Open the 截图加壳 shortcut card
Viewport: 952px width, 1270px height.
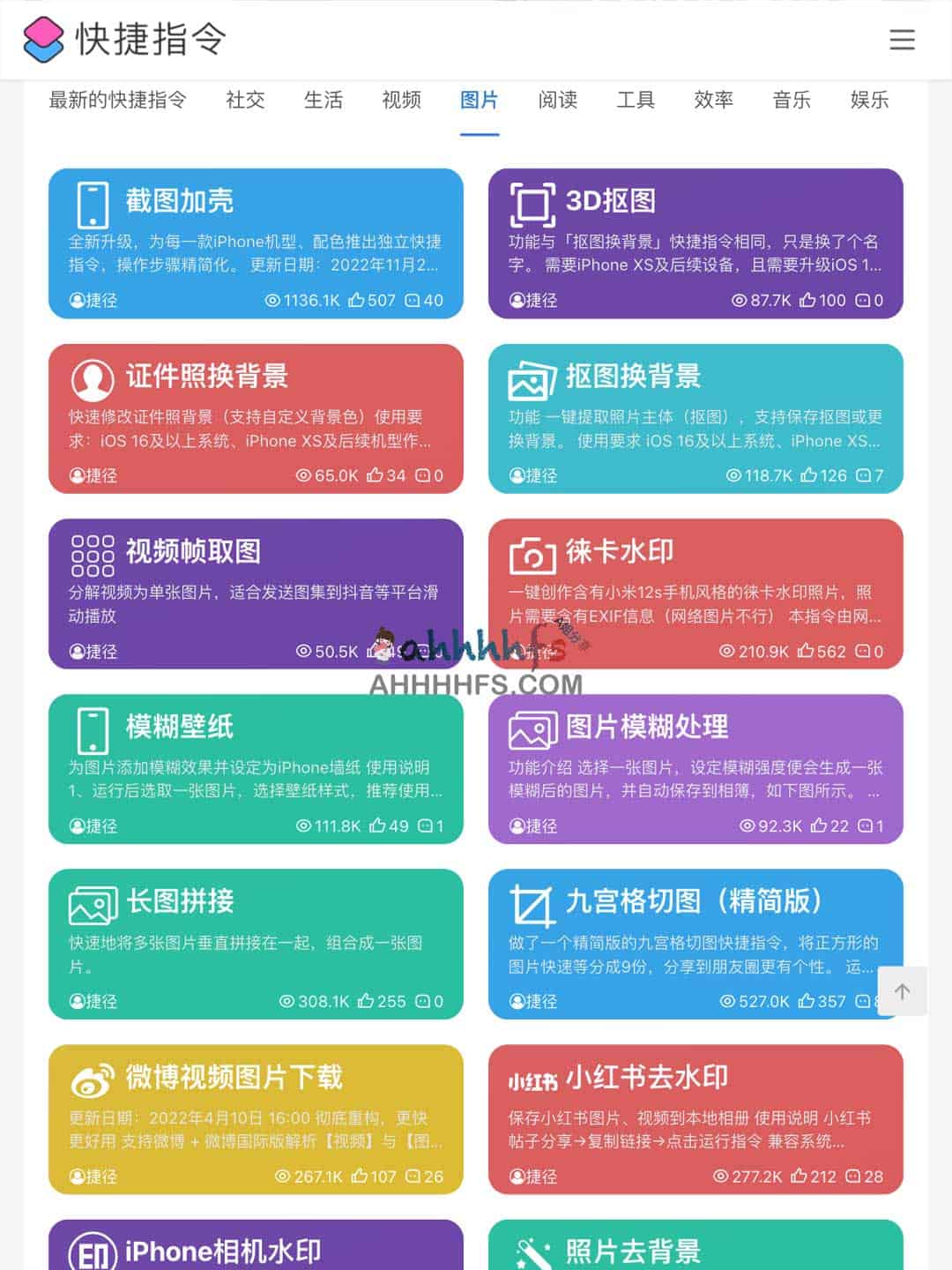[x=256, y=243]
